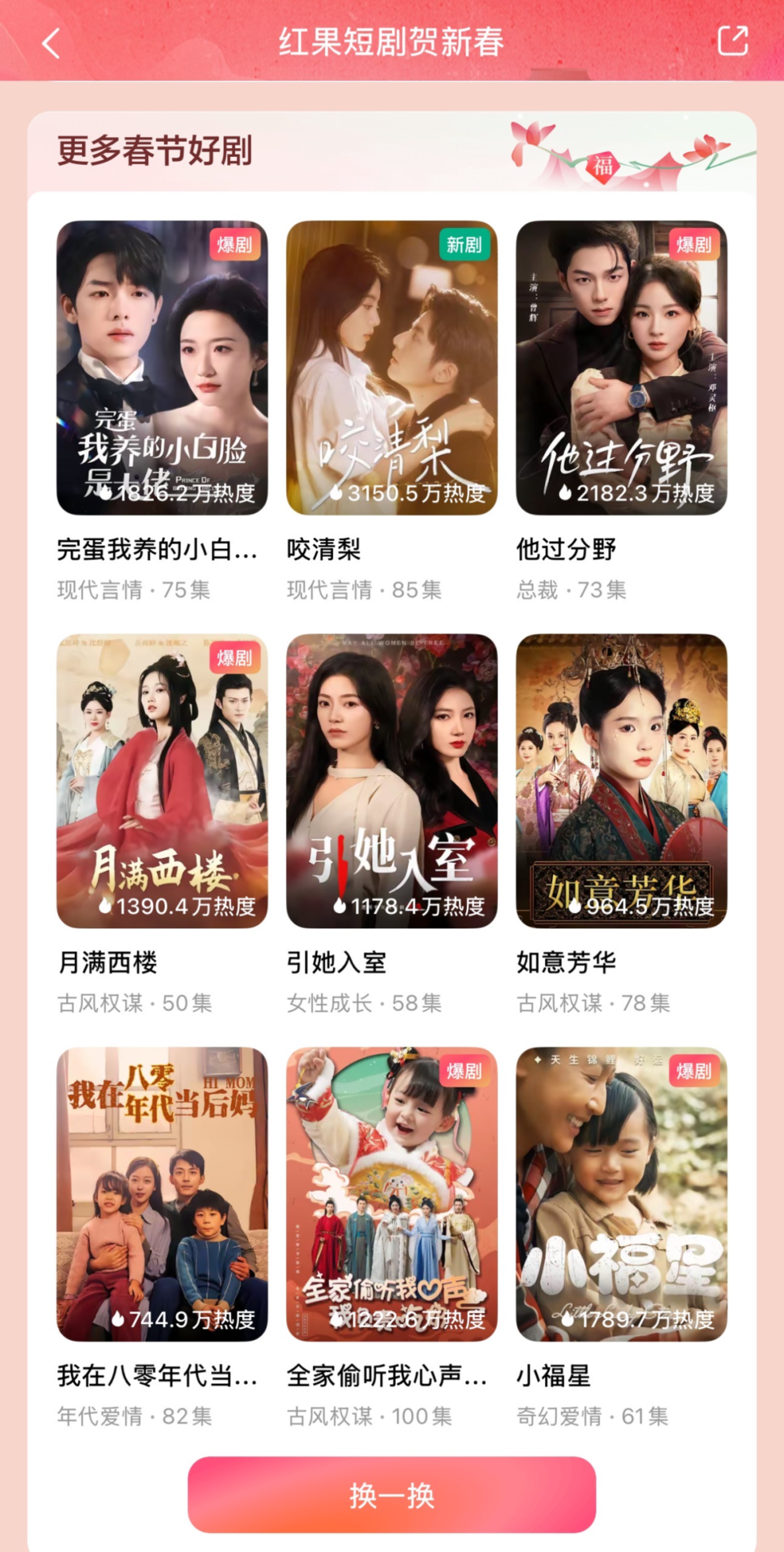
Task: Open the drama 我在八零年代当后妈
Action: (162, 1194)
